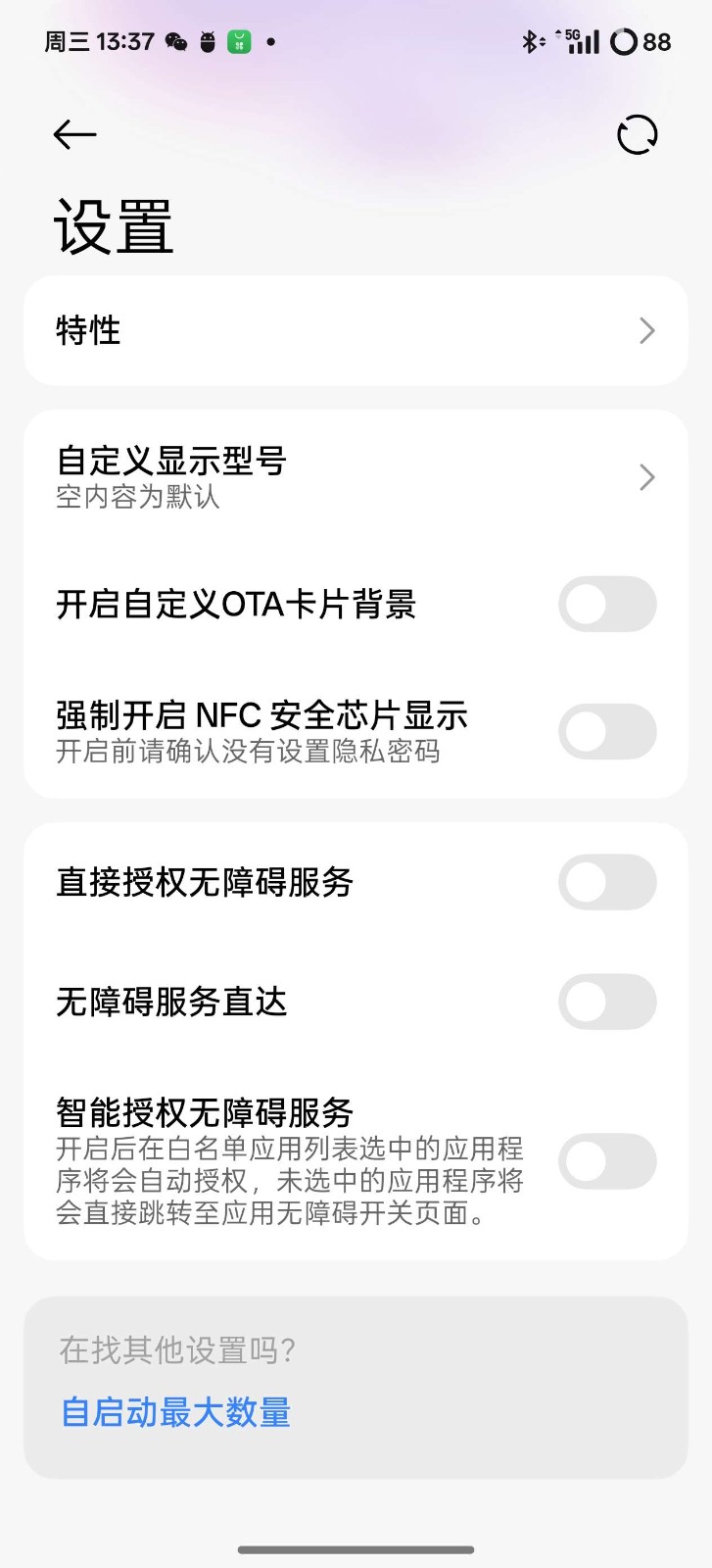The width and height of the screenshot is (712, 1568).
Task: Open 自定义显示型号 setting
Action: tap(356, 477)
